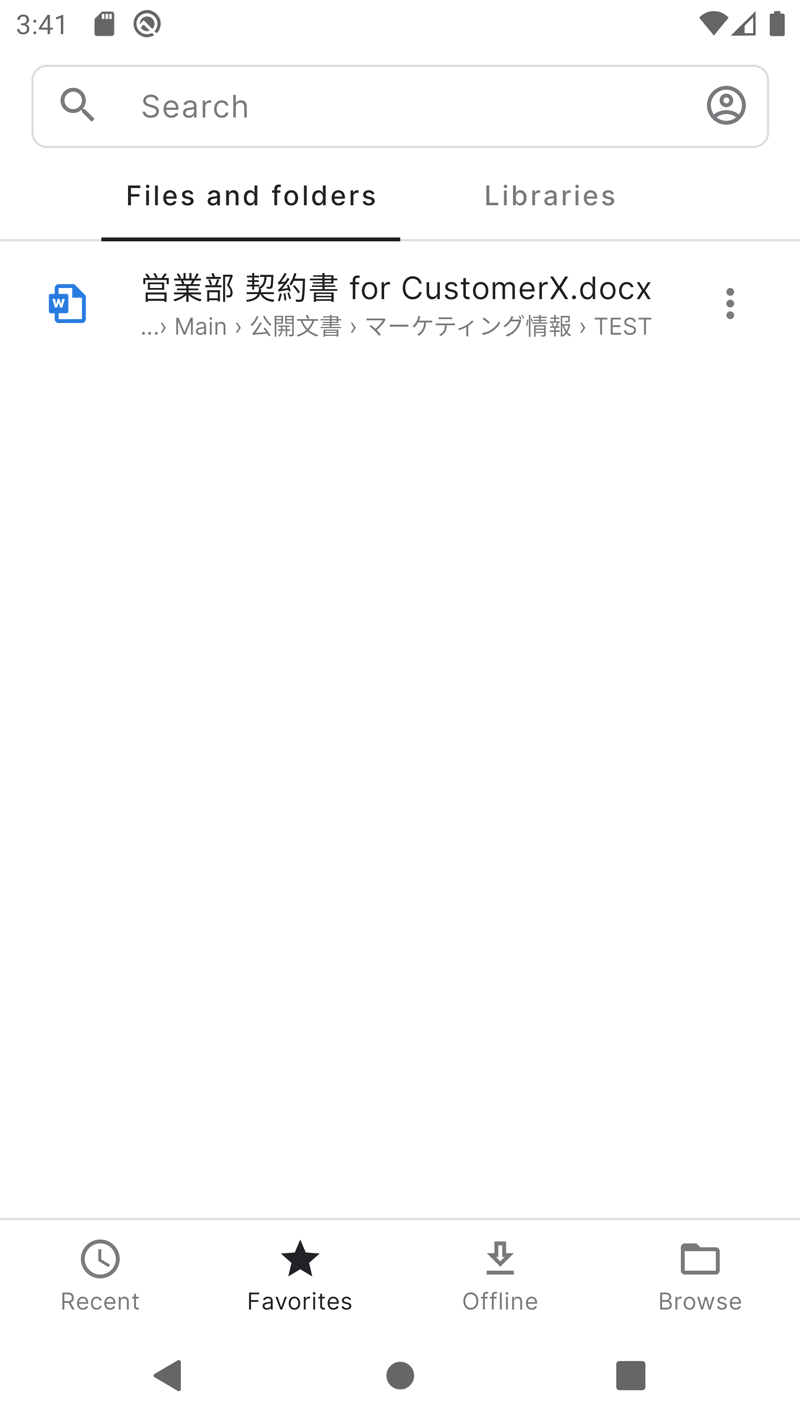Go to the Recent tab
Screen dimensions: 800x1422
pos(100,1277)
